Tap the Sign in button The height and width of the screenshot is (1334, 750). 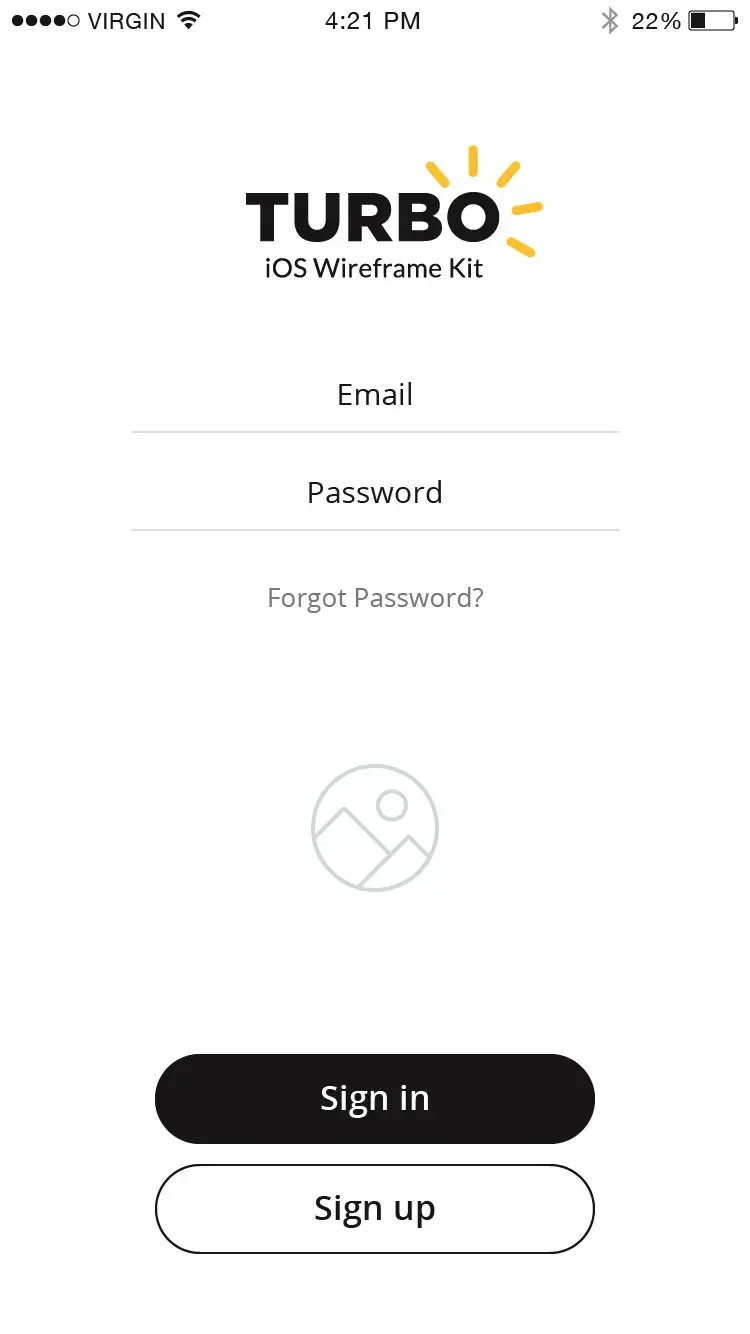click(375, 1098)
